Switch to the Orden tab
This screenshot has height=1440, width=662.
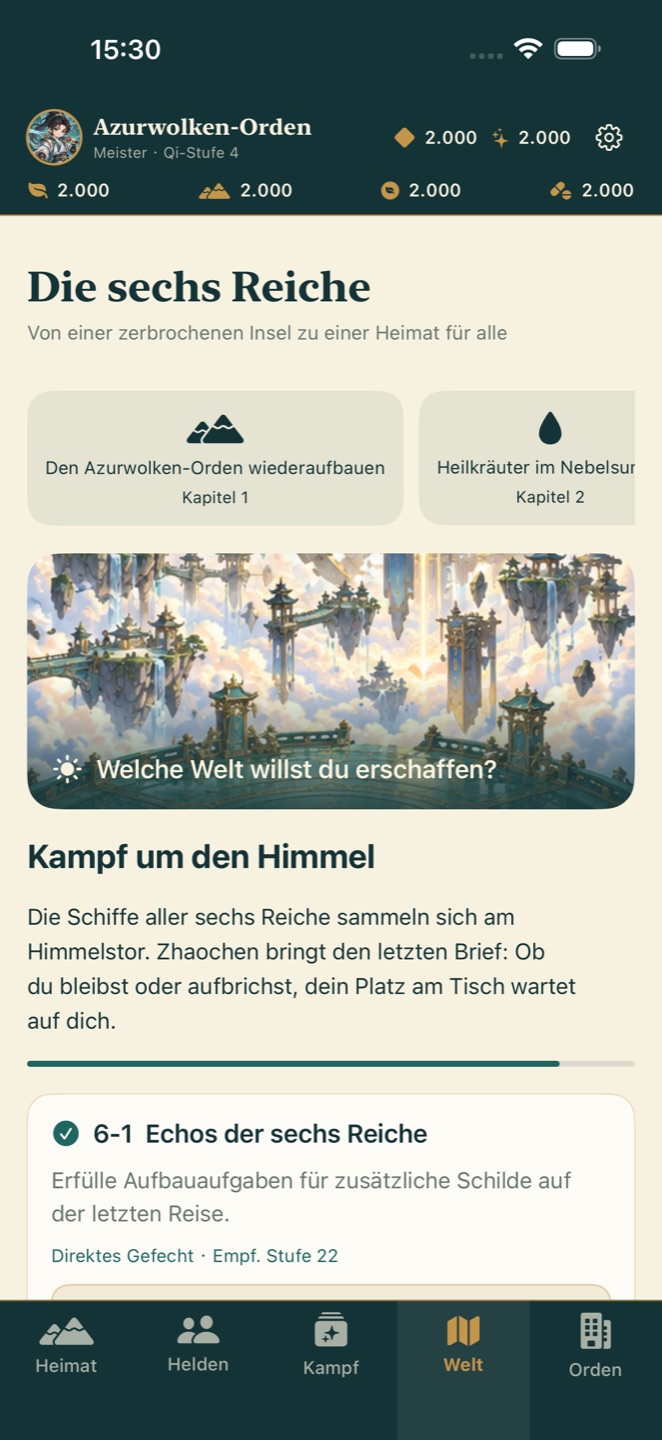[x=595, y=1345]
